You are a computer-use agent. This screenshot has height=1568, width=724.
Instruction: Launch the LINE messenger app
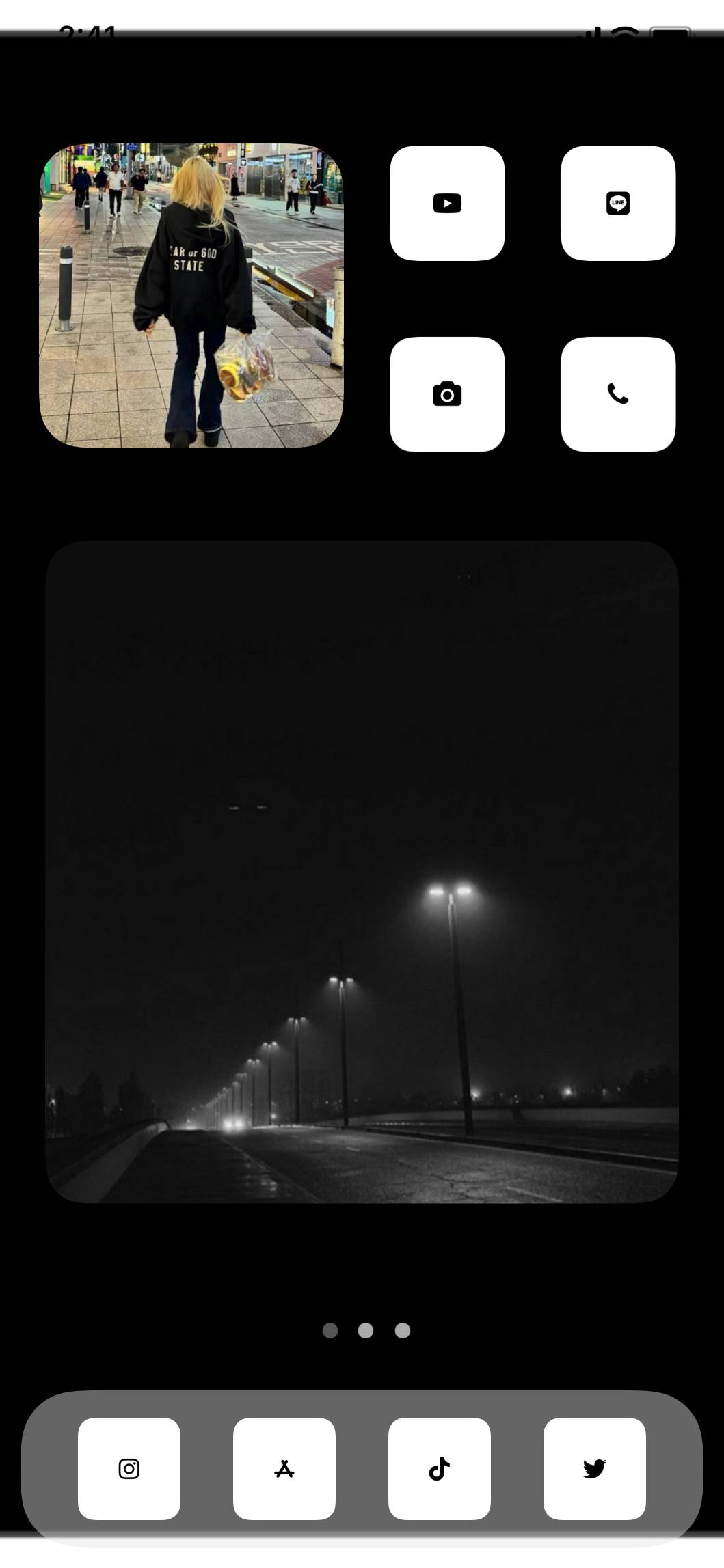617,203
